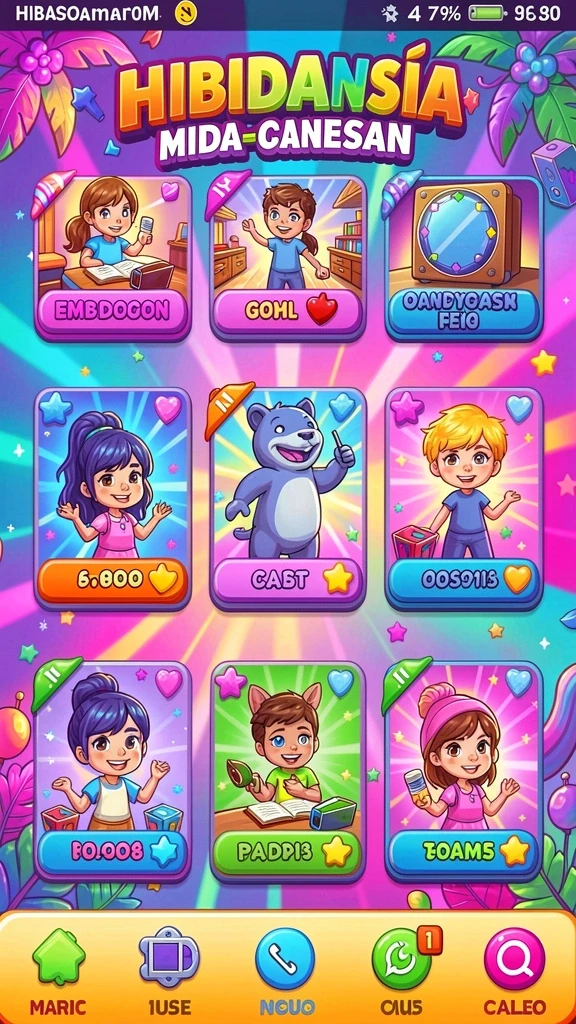Select the blond boy OOS911S card
Image resolution: width=576 pixels, height=1024 pixels.
pyautogui.click(x=464, y=499)
